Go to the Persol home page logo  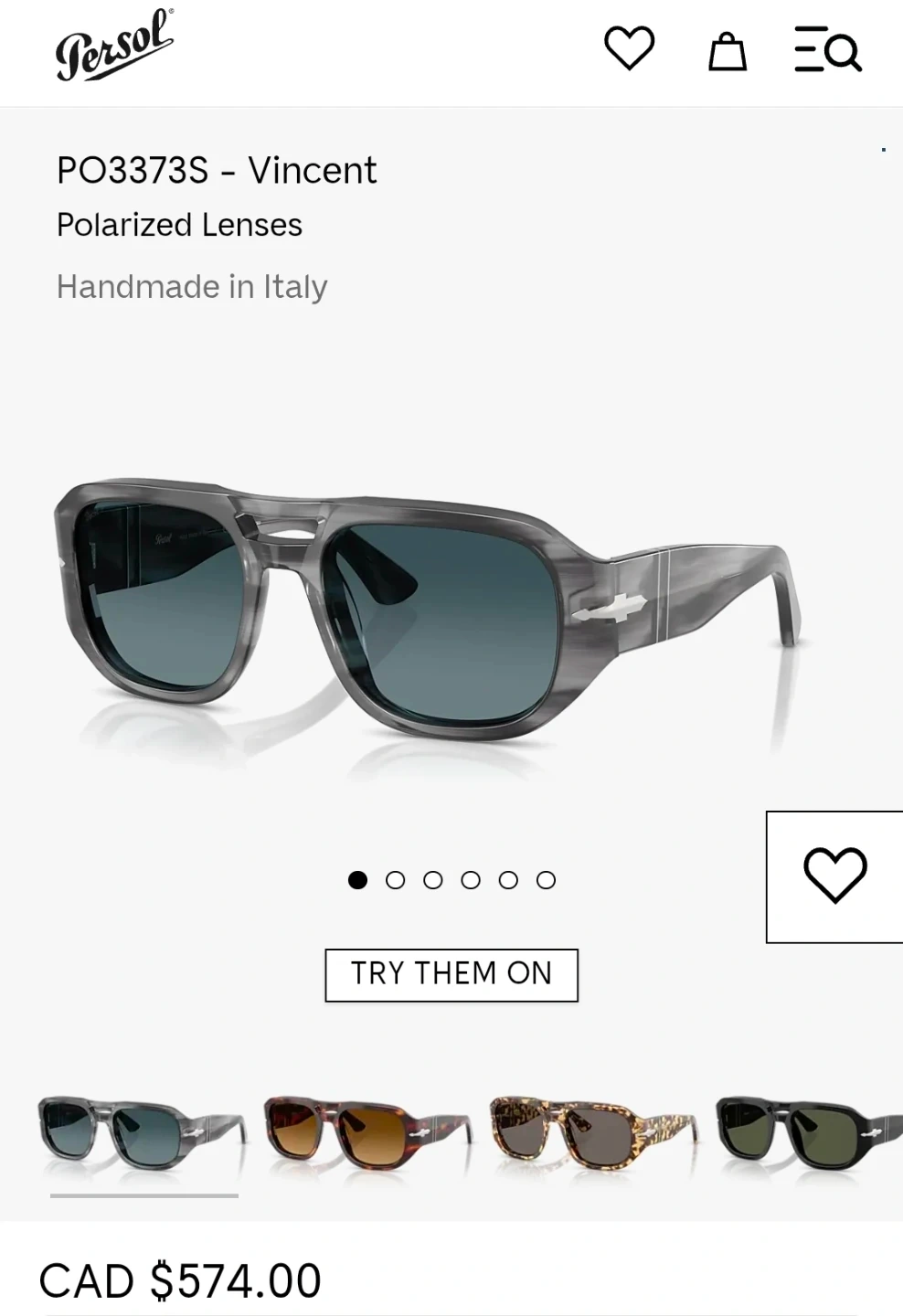114,46
